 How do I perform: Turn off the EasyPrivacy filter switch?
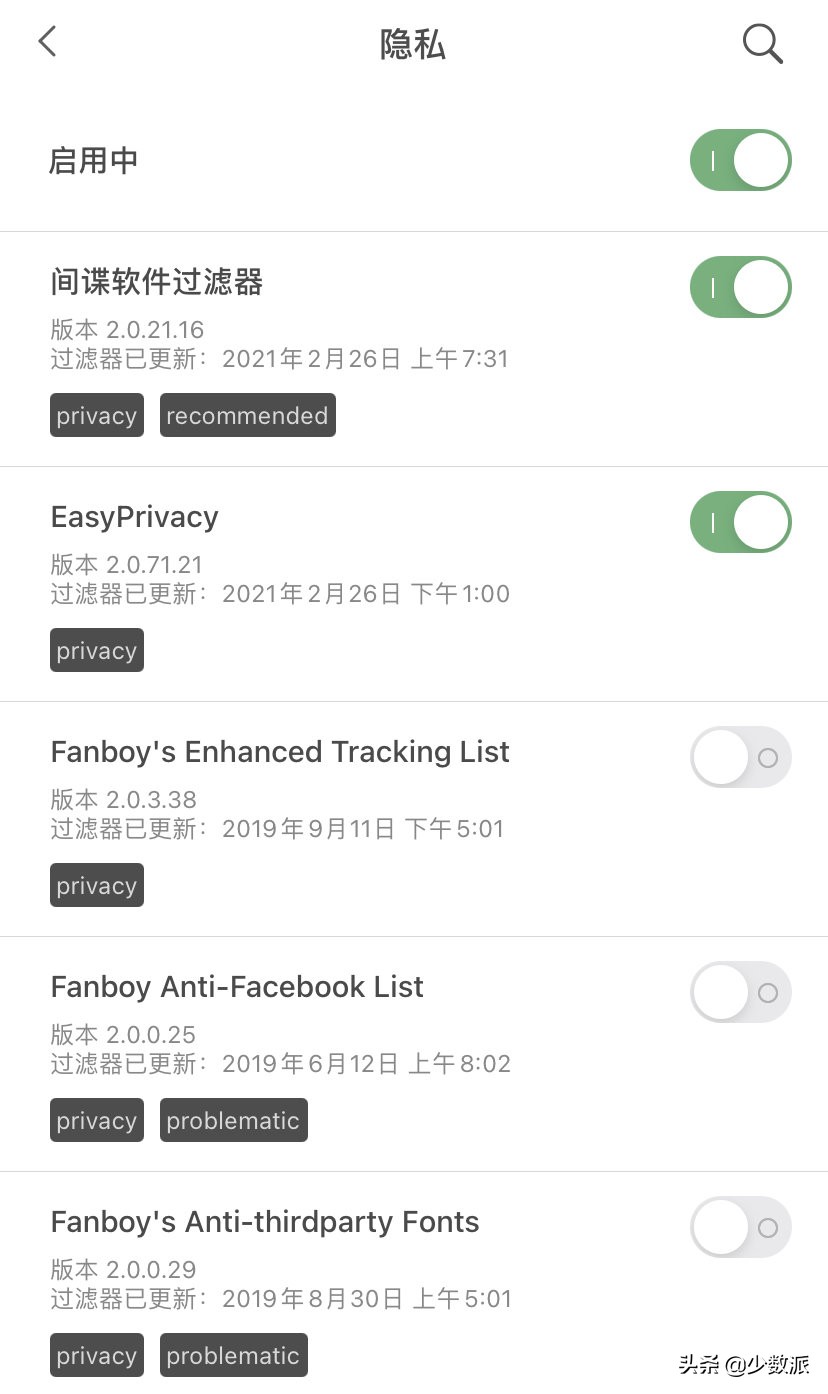point(740,521)
